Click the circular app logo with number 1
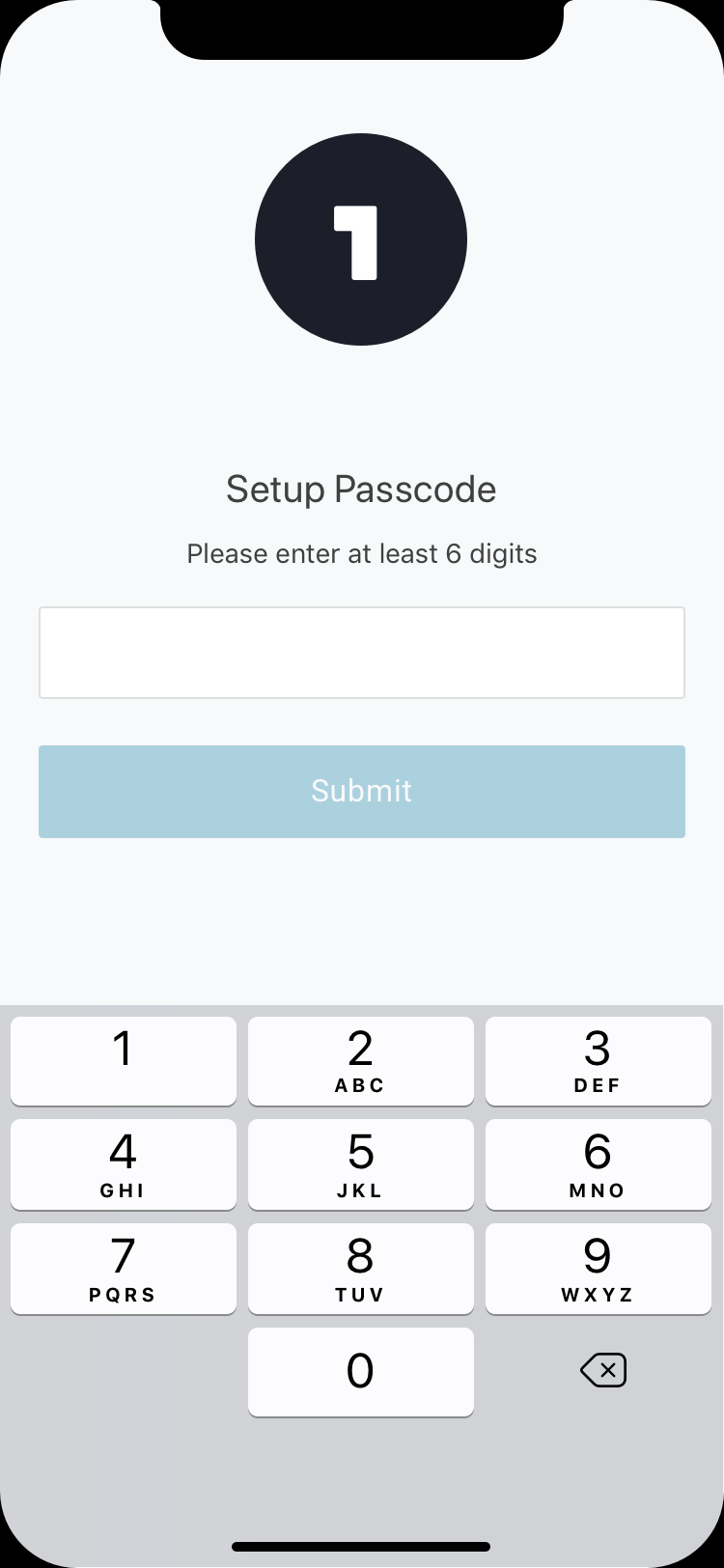 coord(361,238)
